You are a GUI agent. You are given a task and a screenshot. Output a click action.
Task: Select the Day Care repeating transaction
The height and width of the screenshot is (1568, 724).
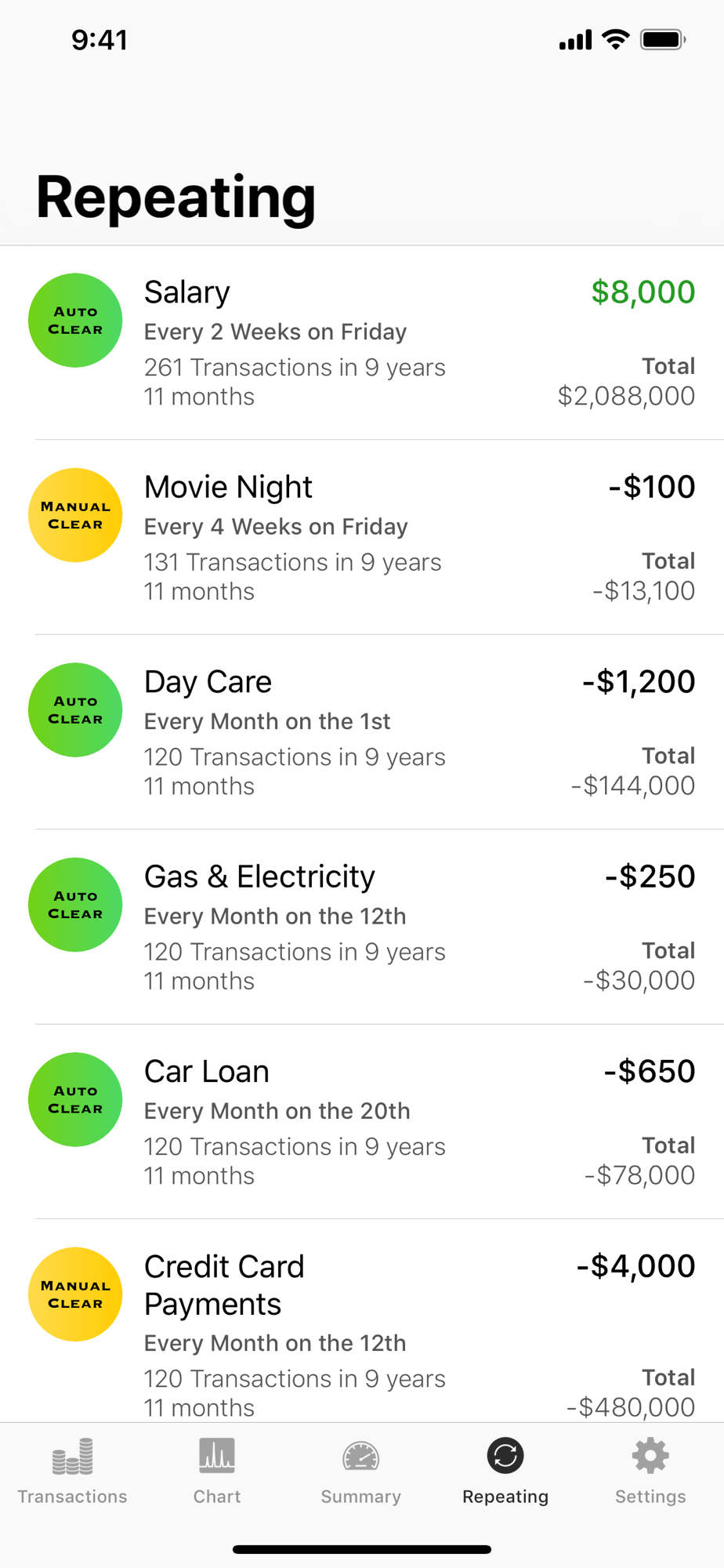coord(362,732)
